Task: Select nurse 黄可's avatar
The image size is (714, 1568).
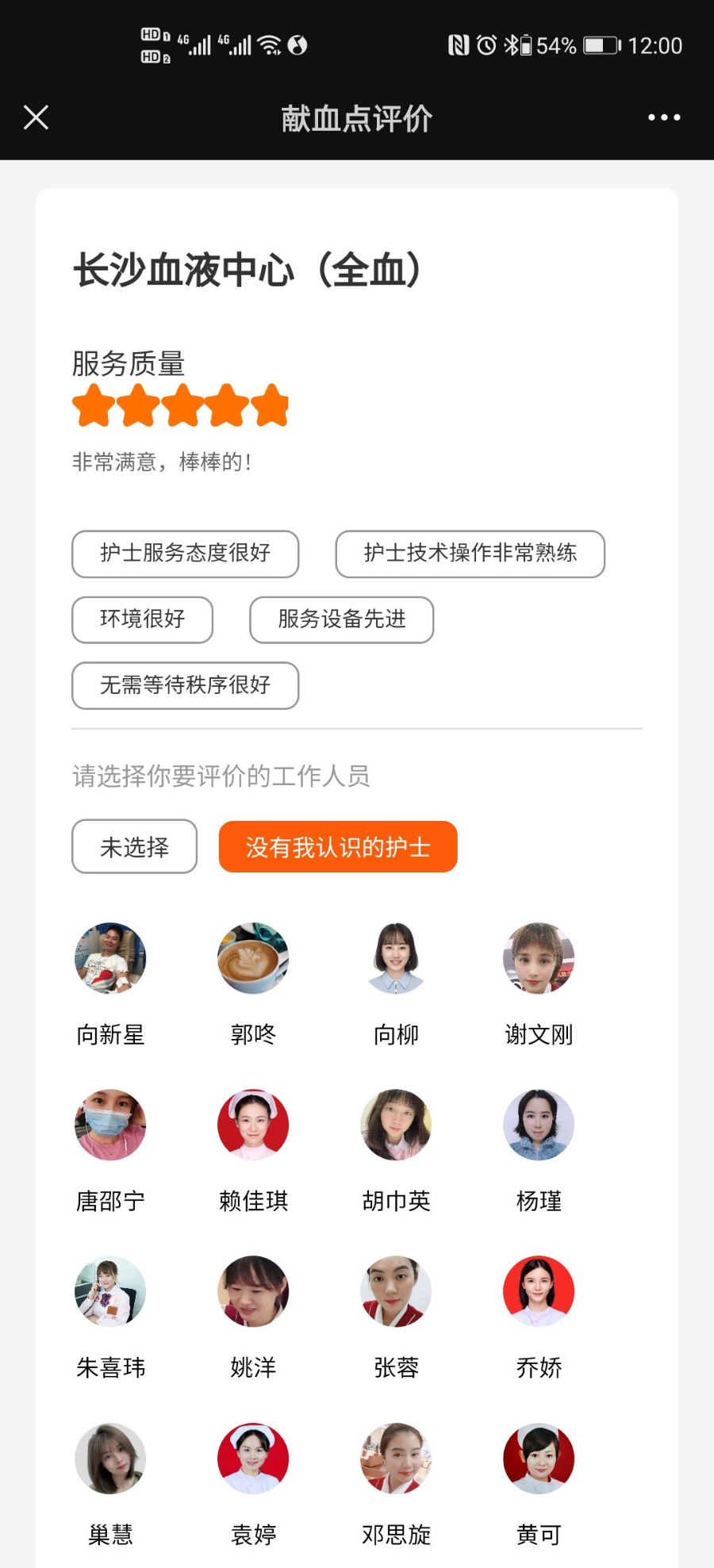Action: [x=538, y=1459]
